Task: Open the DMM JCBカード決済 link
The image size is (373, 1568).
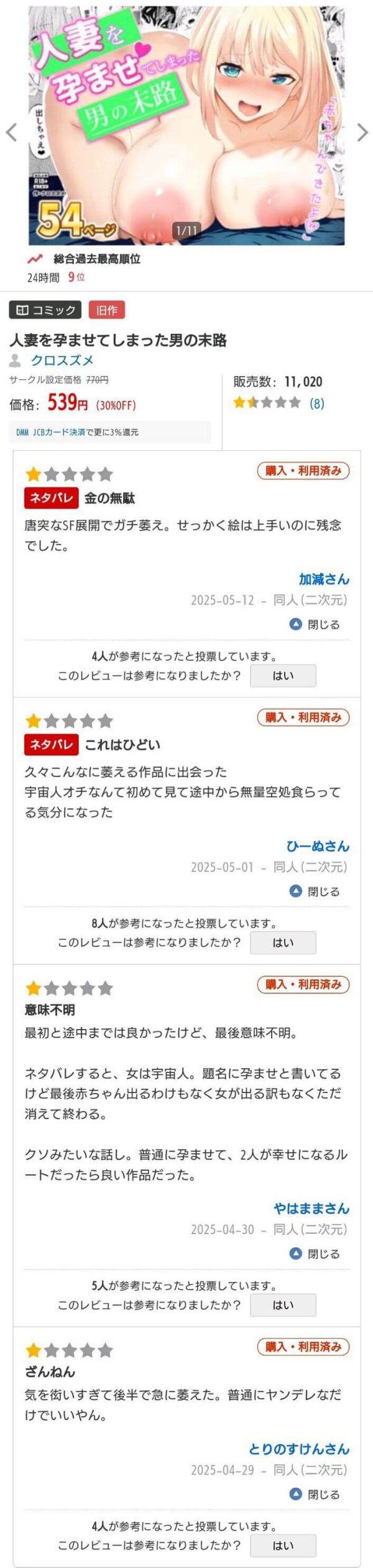Action: [x=51, y=432]
